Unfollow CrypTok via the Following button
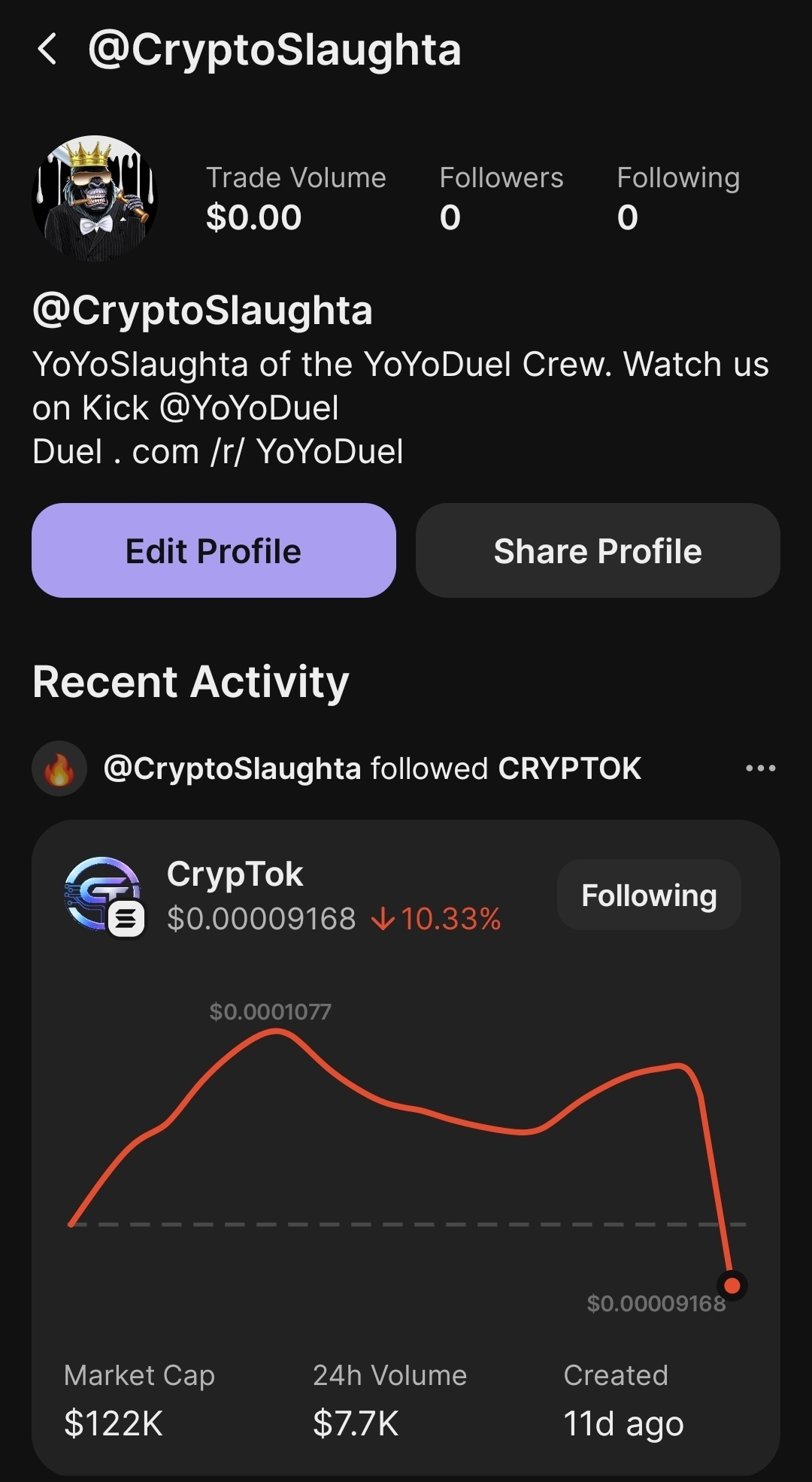 649,896
